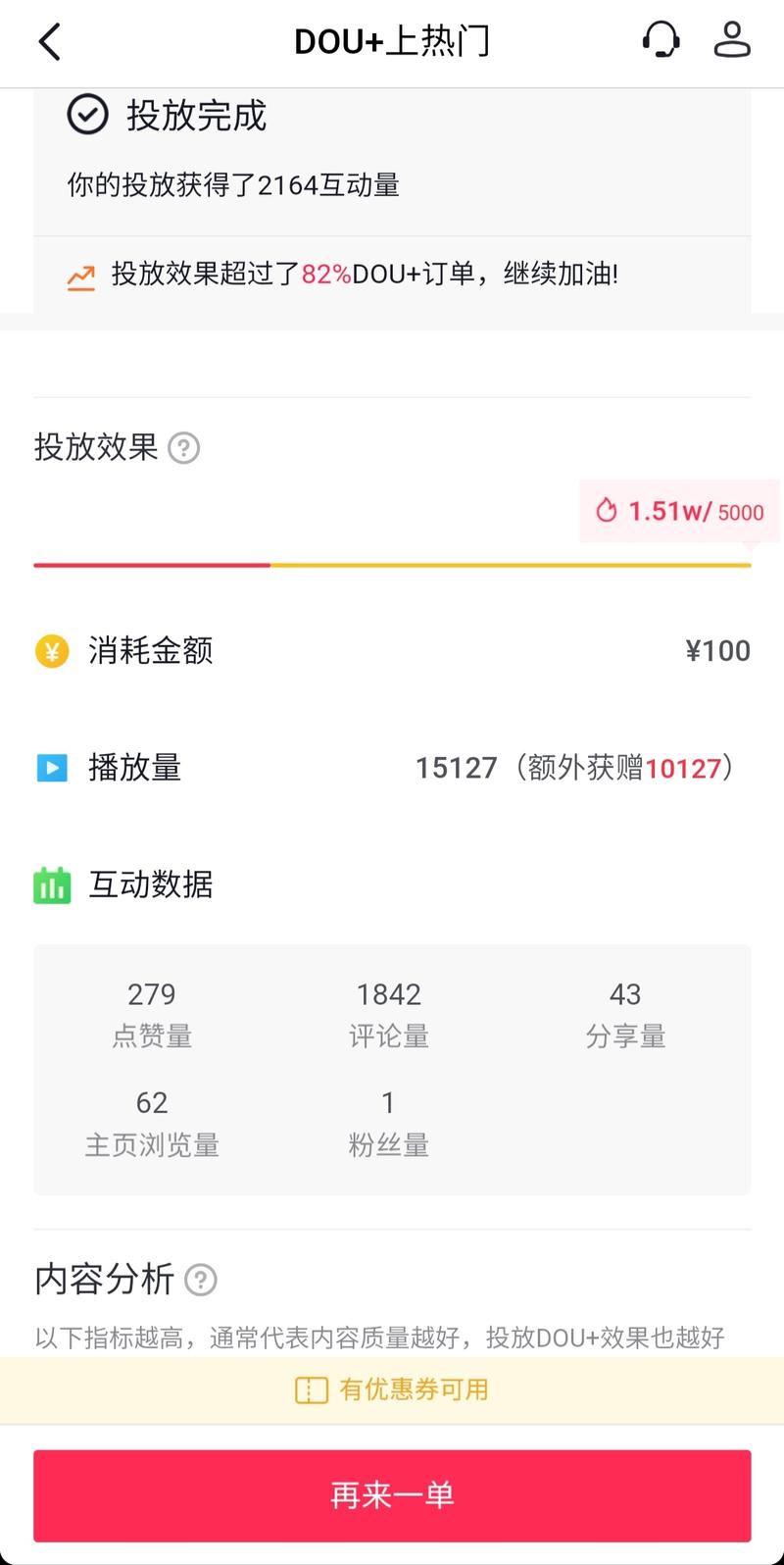This screenshot has width=784, height=1565.
Task: Click the orange trend chart icon
Action: pyautogui.click(x=81, y=276)
